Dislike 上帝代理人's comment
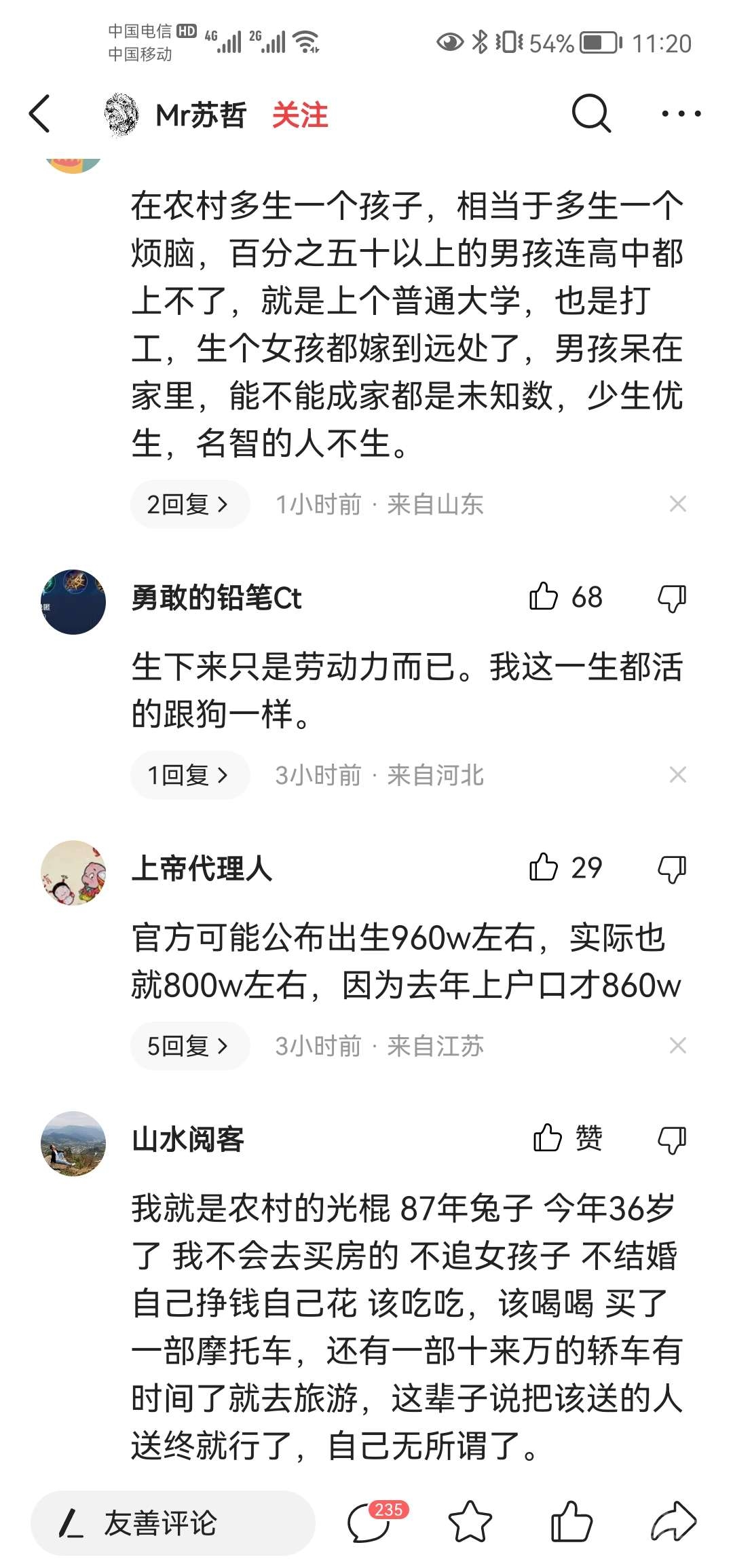This screenshot has height=1568, width=733. pyautogui.click(x=672, y=870)
